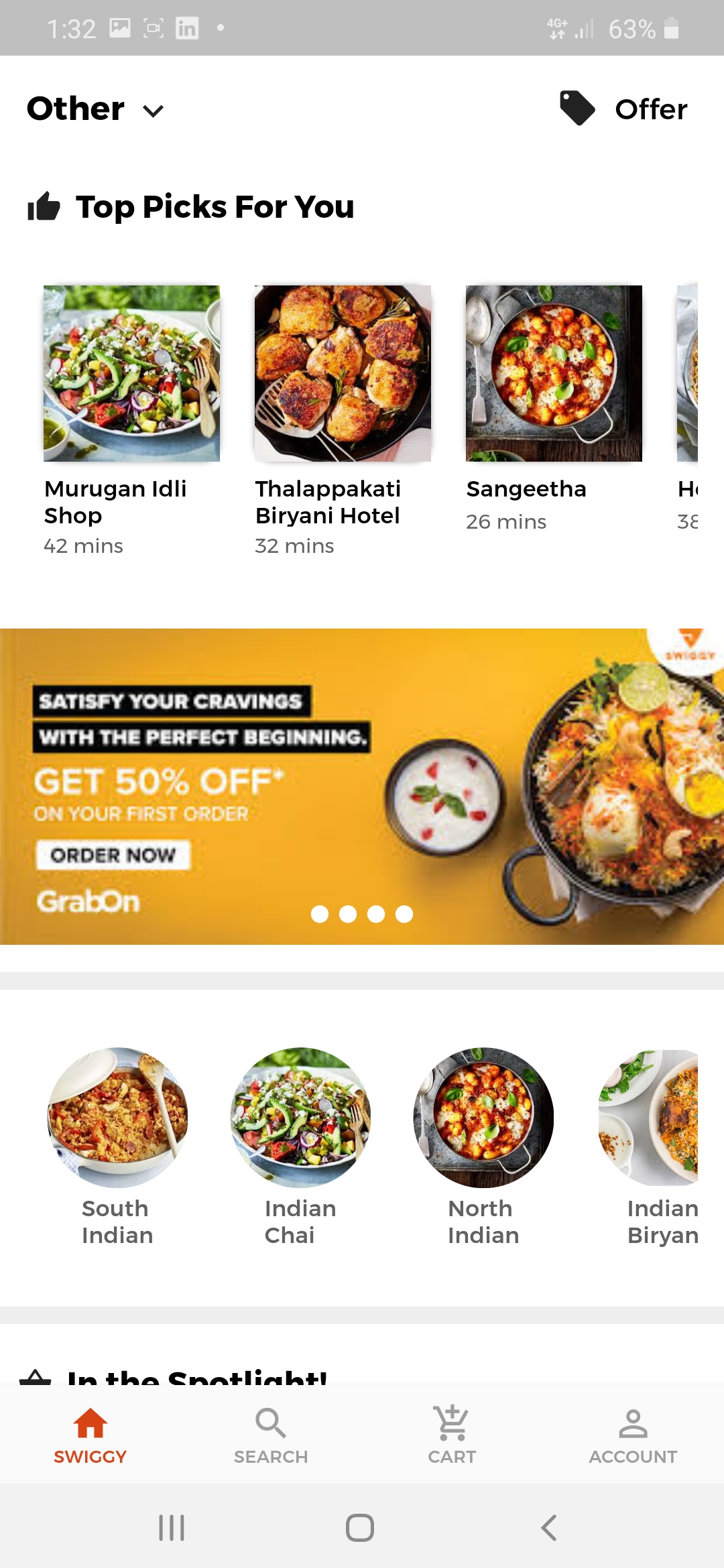Collapse the Other chevron arrow
This screenshot has width=724, height=1568.
(x=152, y=111)
